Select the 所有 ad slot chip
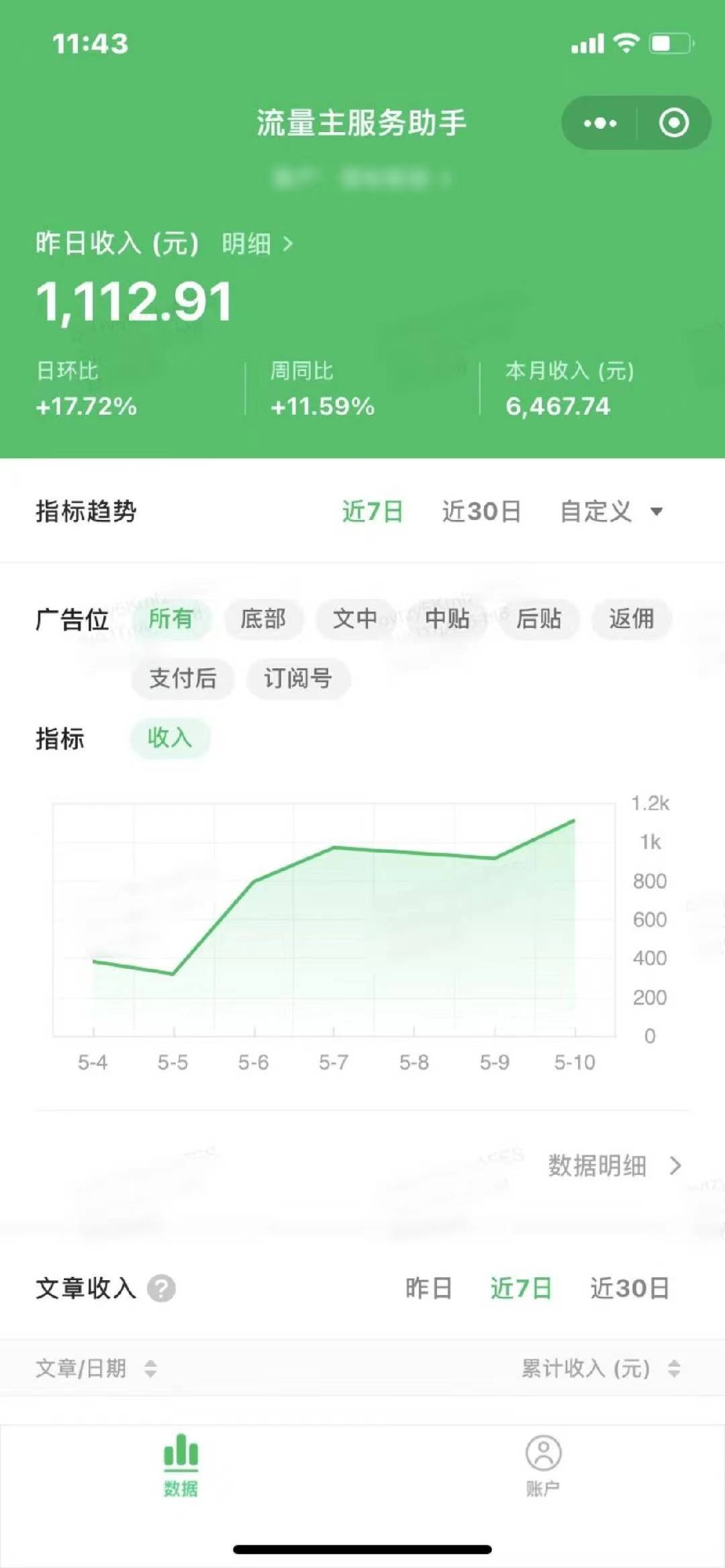 (171, 619)
